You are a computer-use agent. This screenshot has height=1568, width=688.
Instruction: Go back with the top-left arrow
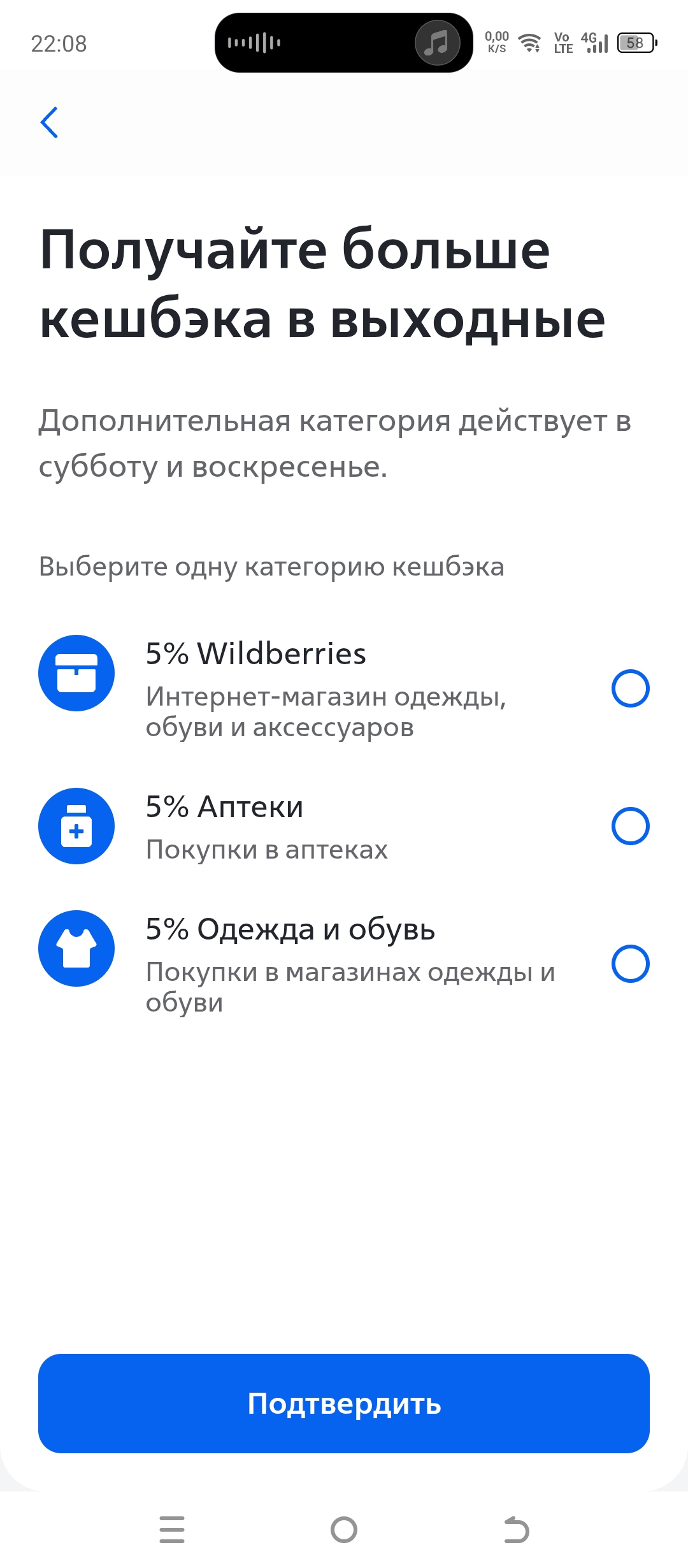49,122
